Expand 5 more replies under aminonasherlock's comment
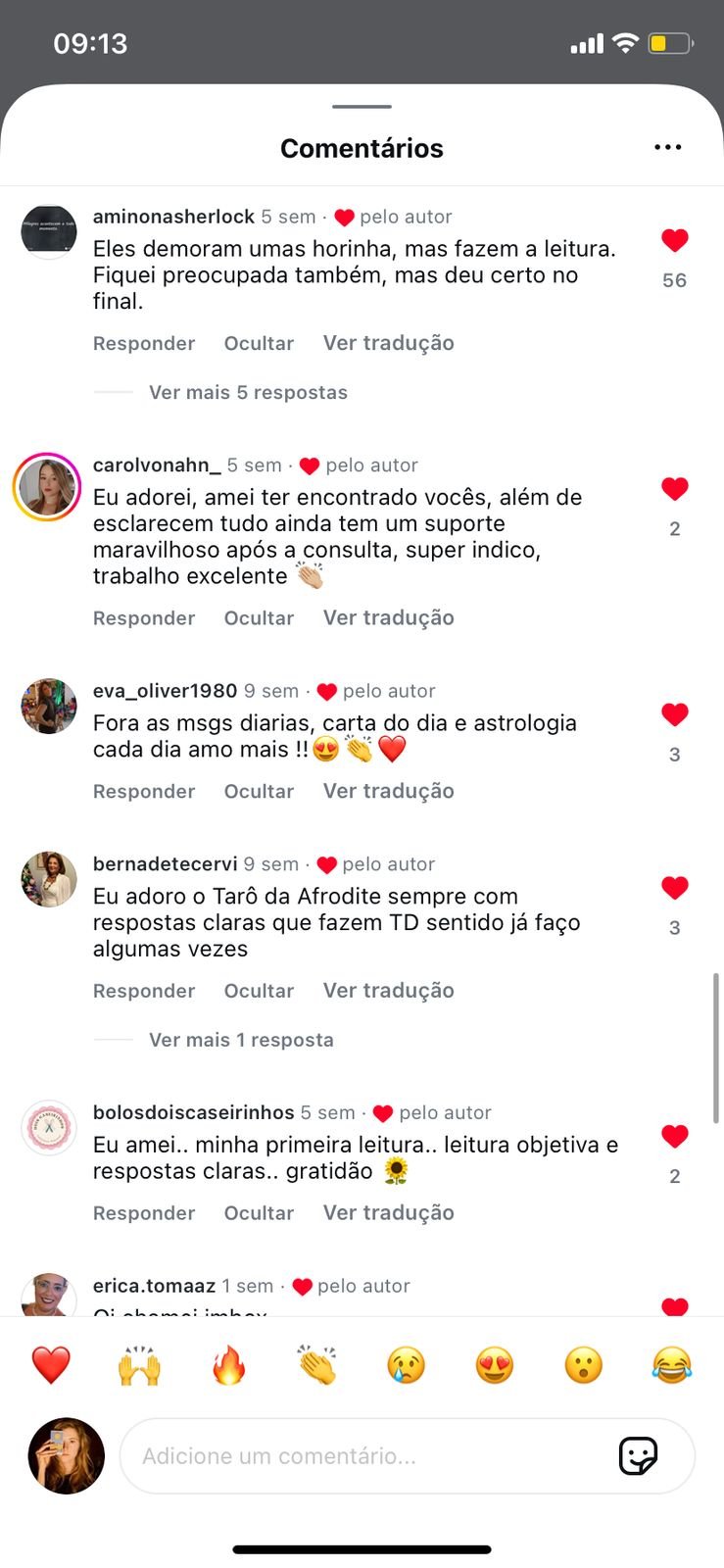Viewport: 724px width, 1568px height. (x=248, y=393)
